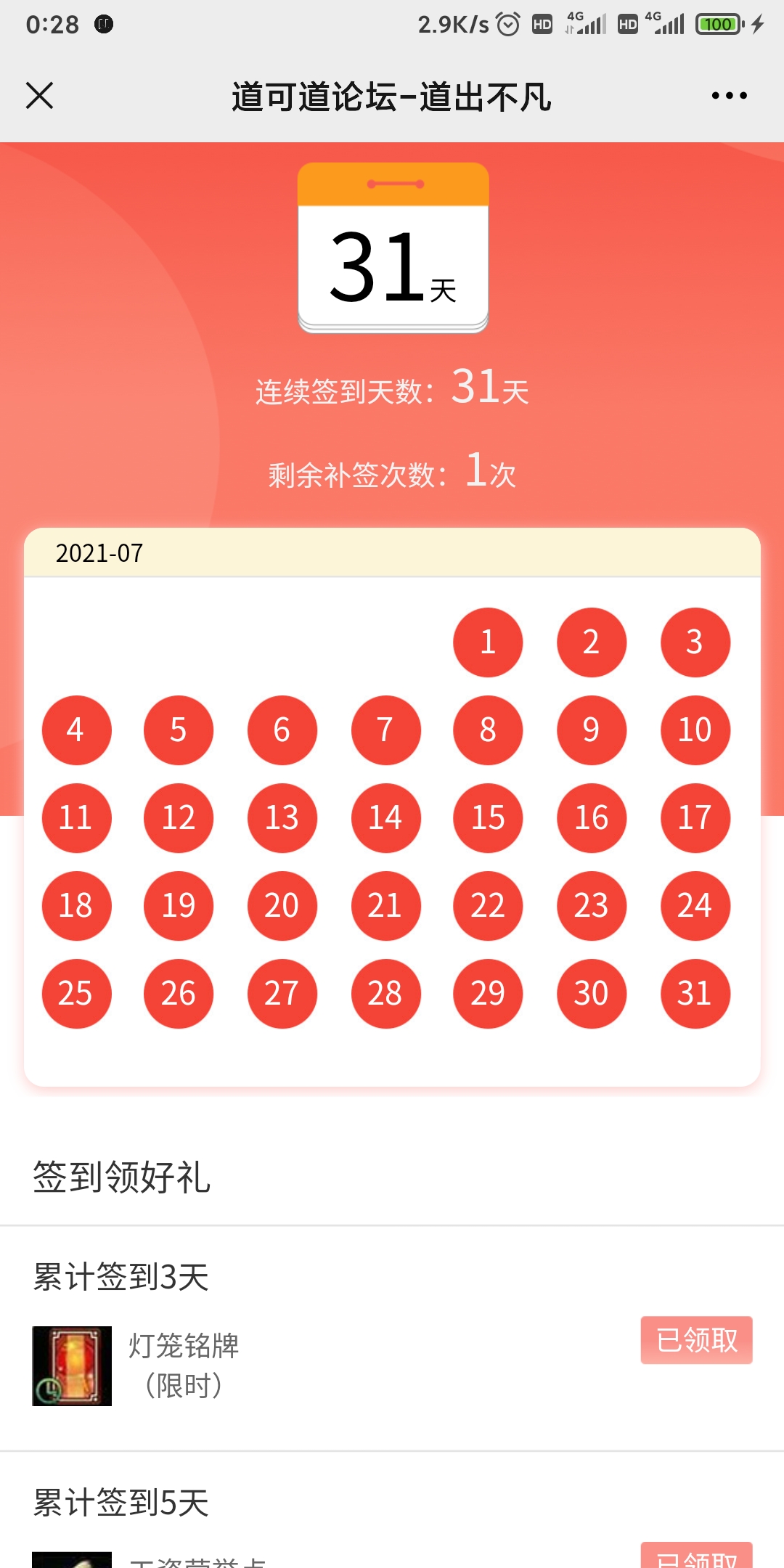The image size is (784, 1568).
Task: Close the forum sign-in page
Action: coord(39,96)
